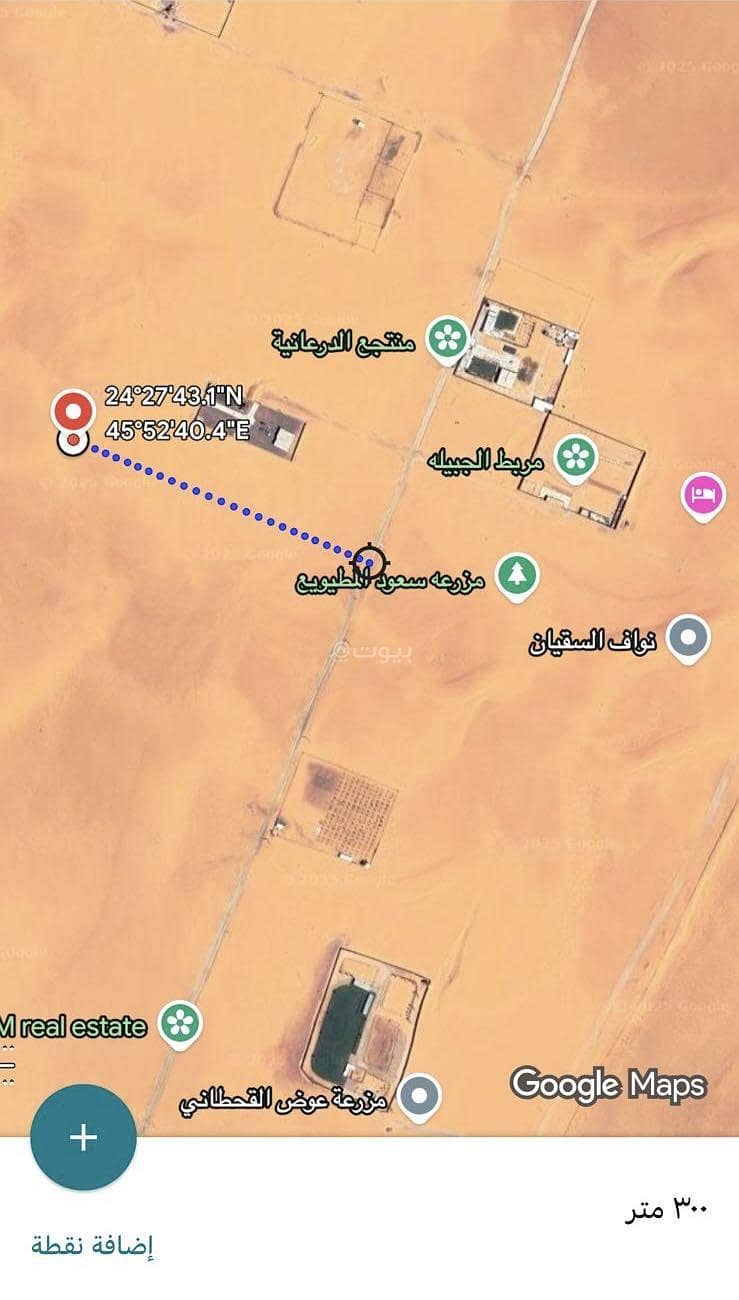
Task: Open the مزرعة عوض القحطاني location pin
Action: coord(420,1096)
